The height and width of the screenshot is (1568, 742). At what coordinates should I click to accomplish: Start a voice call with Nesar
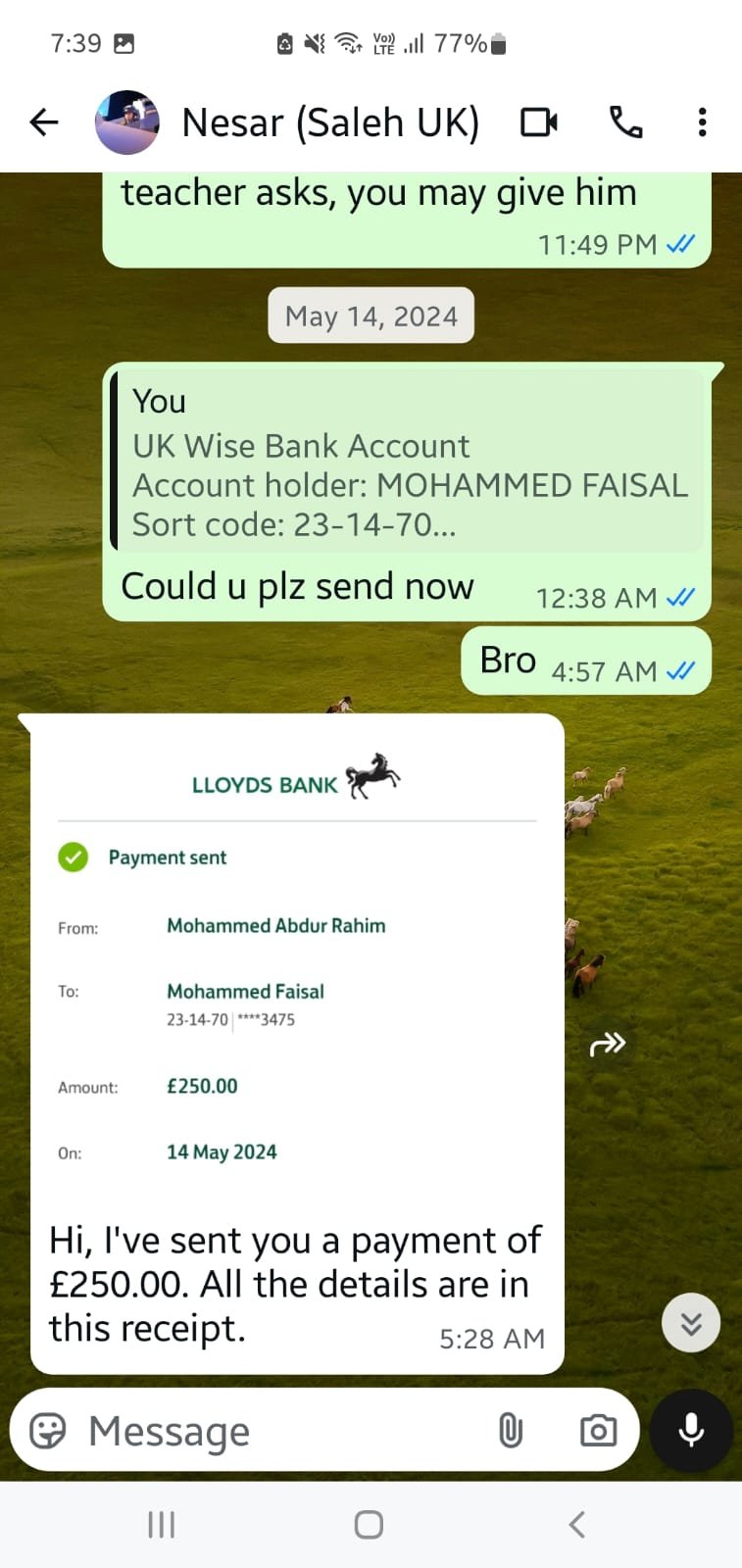625,122
